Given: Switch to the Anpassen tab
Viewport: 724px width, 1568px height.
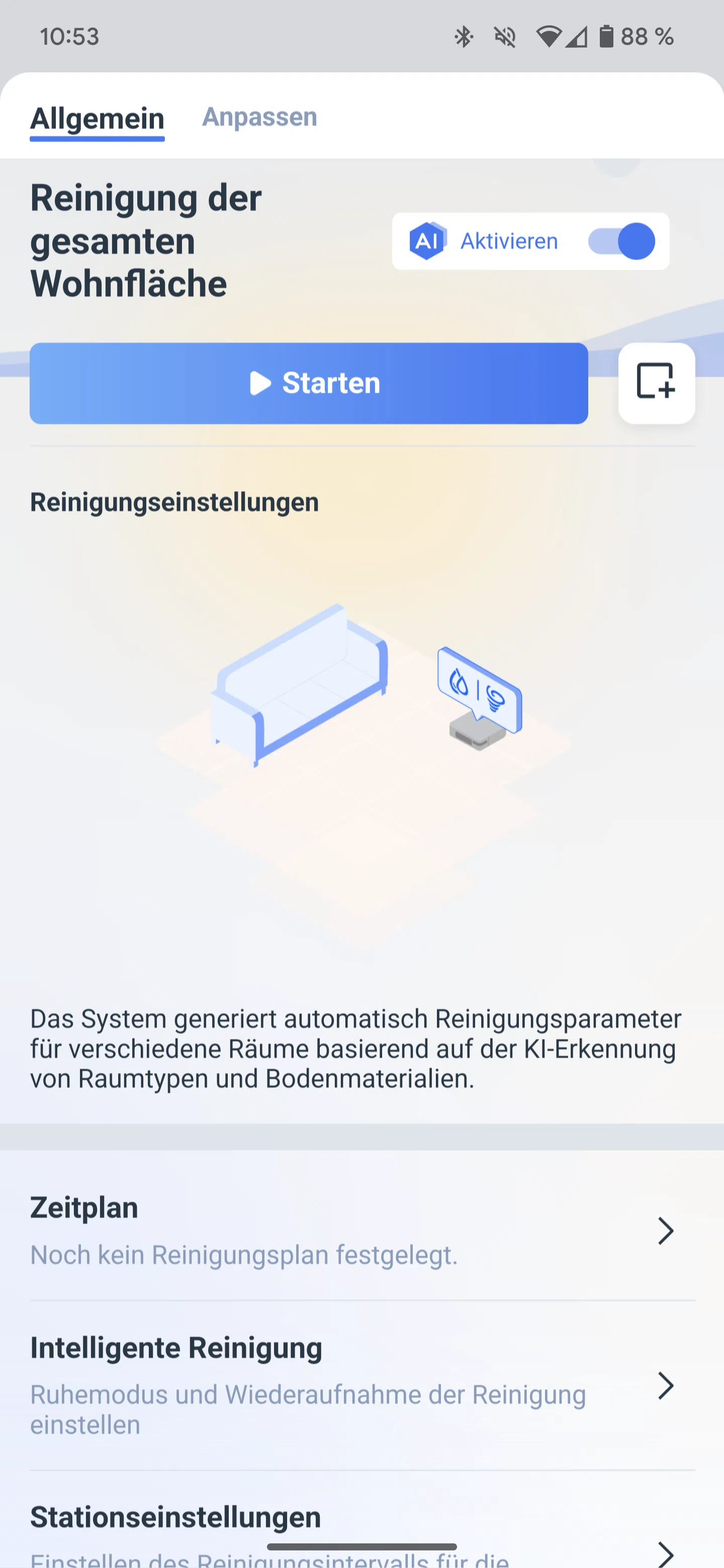Looking at the screenshot, I should pos(259,117).
